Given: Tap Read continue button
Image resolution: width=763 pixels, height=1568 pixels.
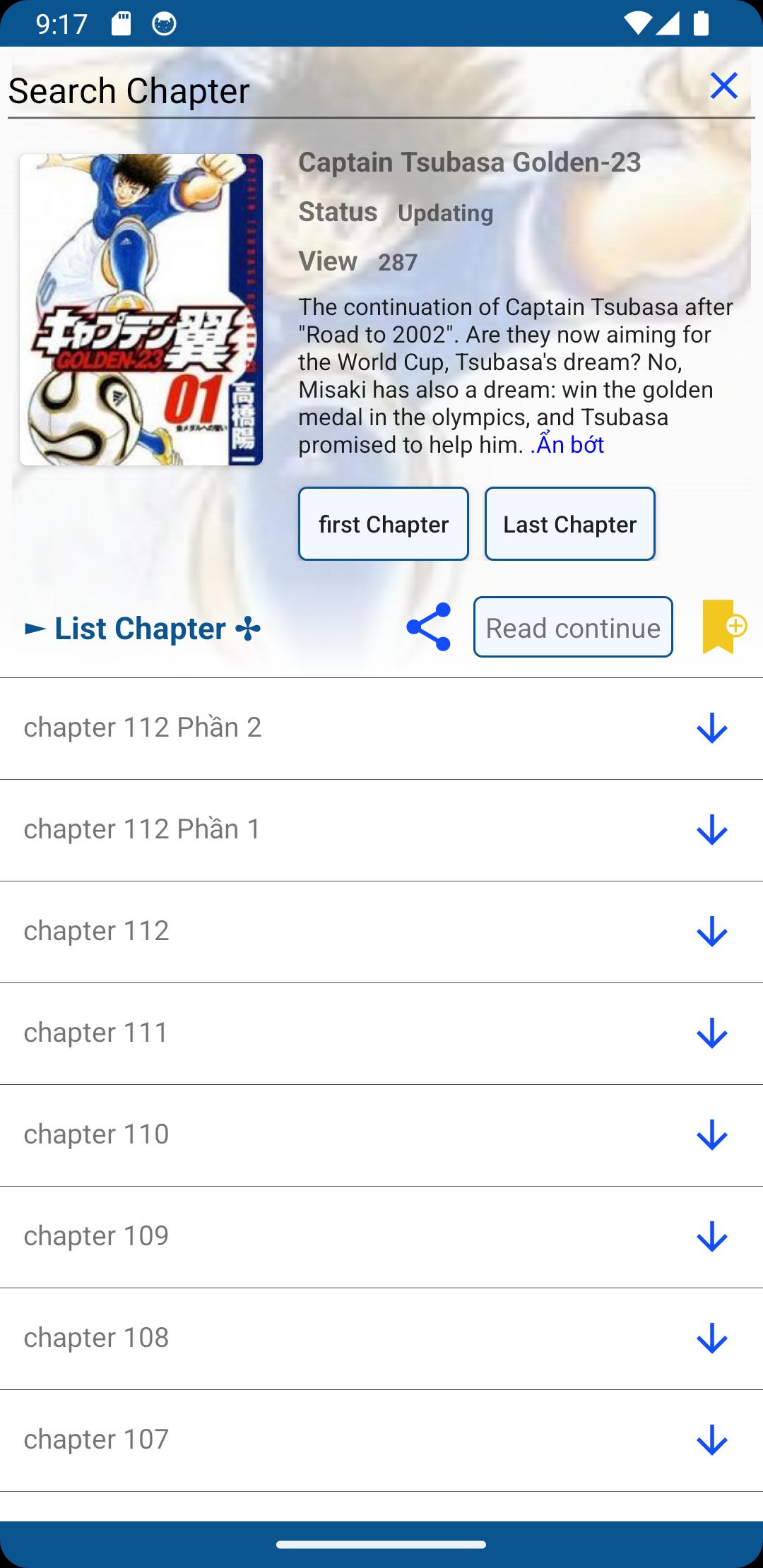Looking at the screenshot, I should pos(573,627).
